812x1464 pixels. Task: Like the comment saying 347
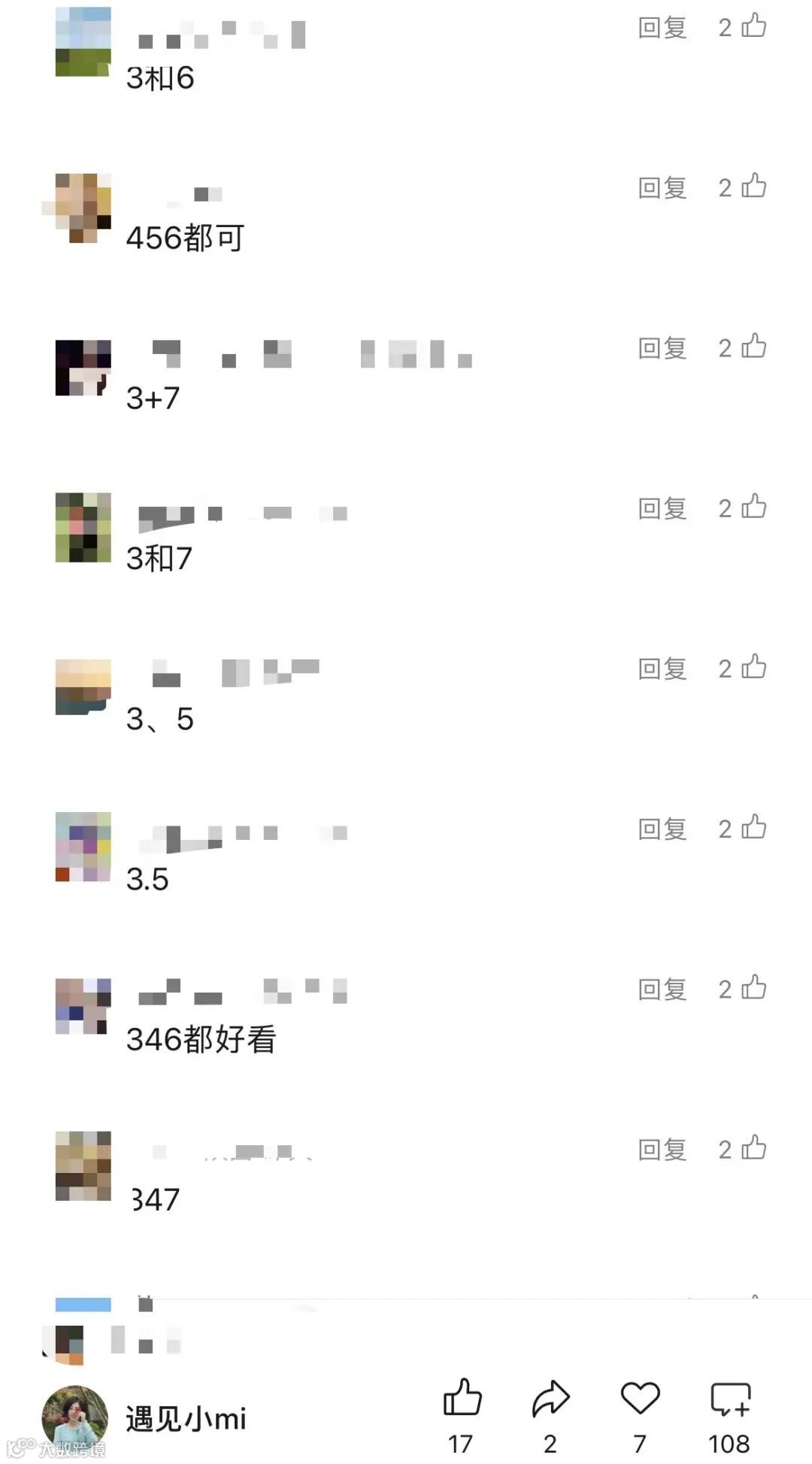(x=754, y=1149)
